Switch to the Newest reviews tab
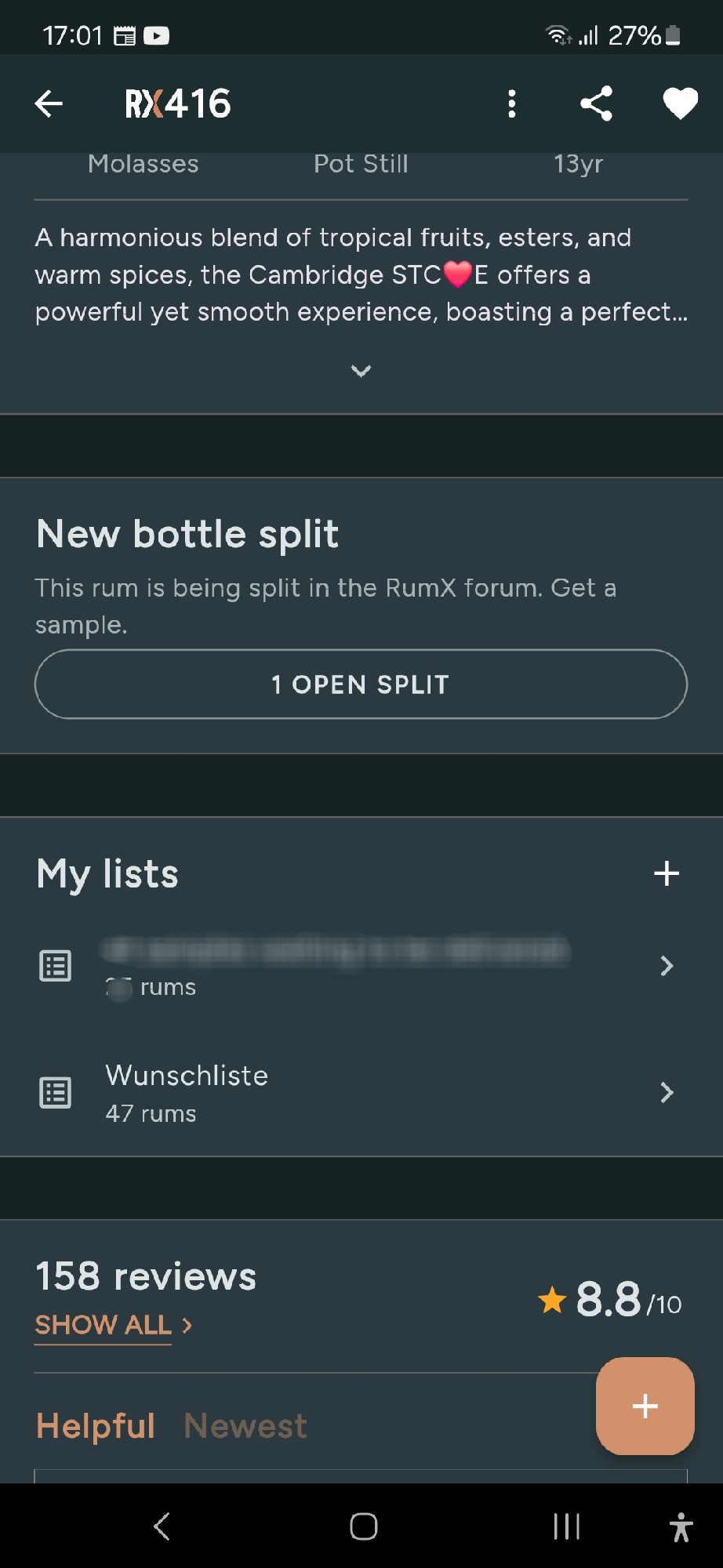 pyautogui.click(x=245, y=1426)
